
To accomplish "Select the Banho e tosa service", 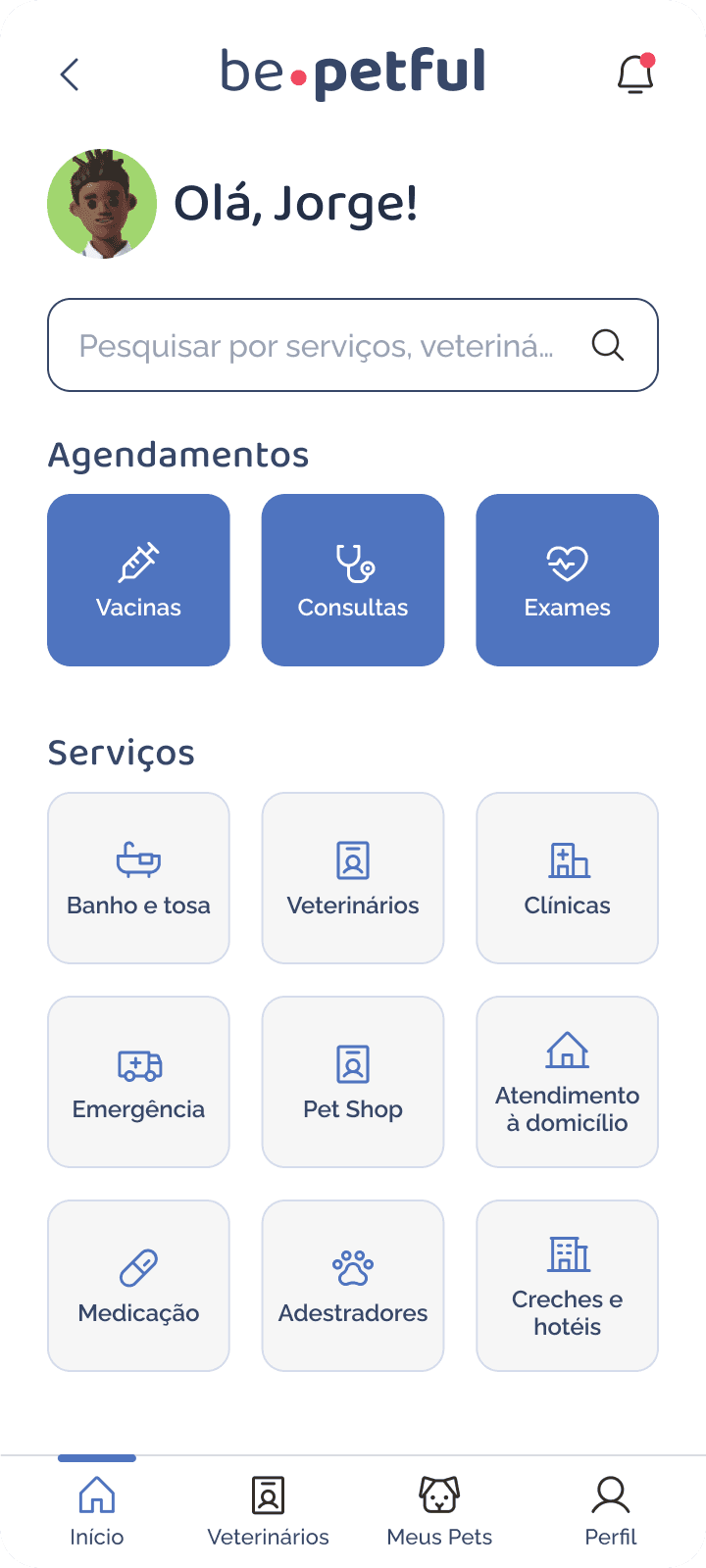I will pyautogui.click(x=138, y=878).
